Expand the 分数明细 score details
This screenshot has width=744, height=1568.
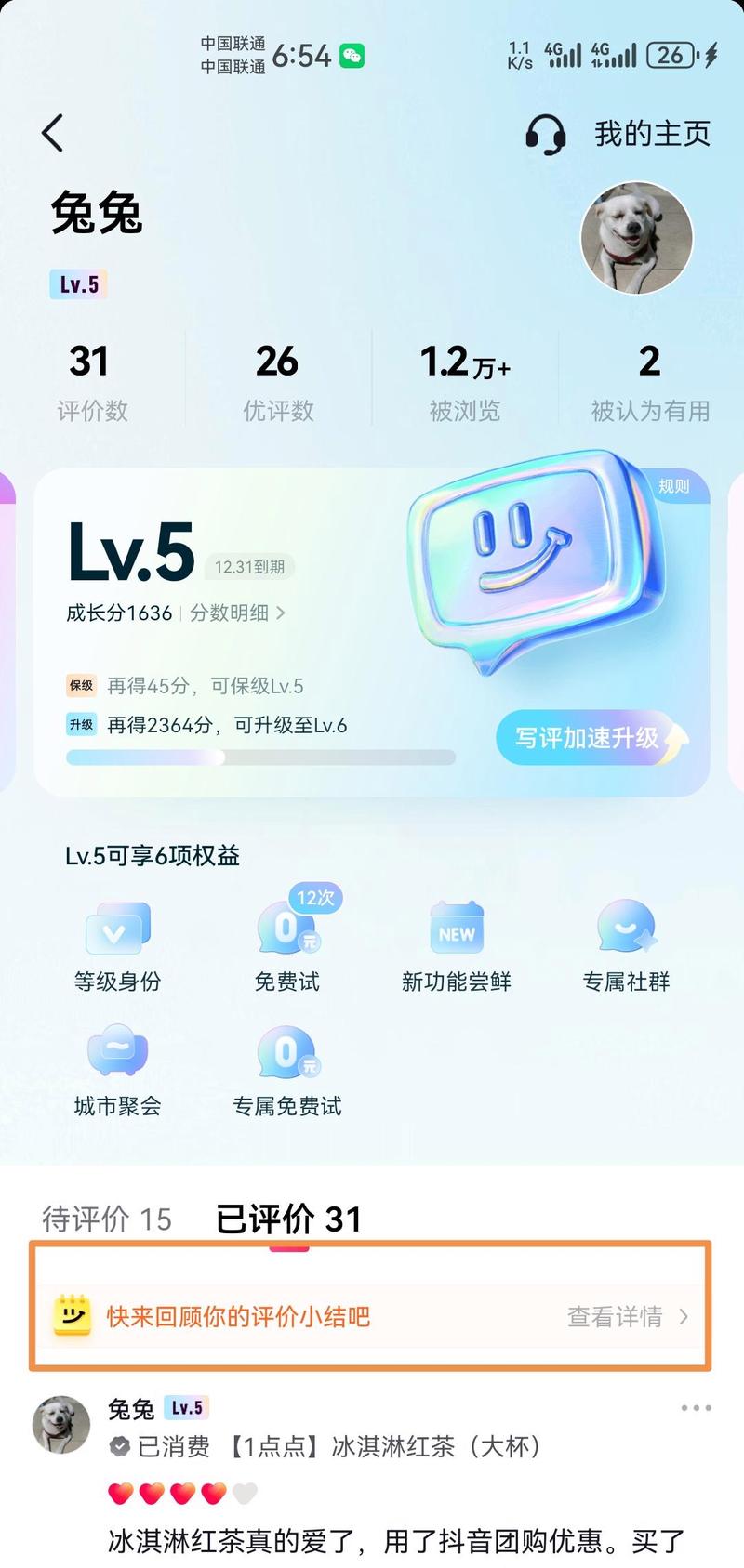coord(232,613)
